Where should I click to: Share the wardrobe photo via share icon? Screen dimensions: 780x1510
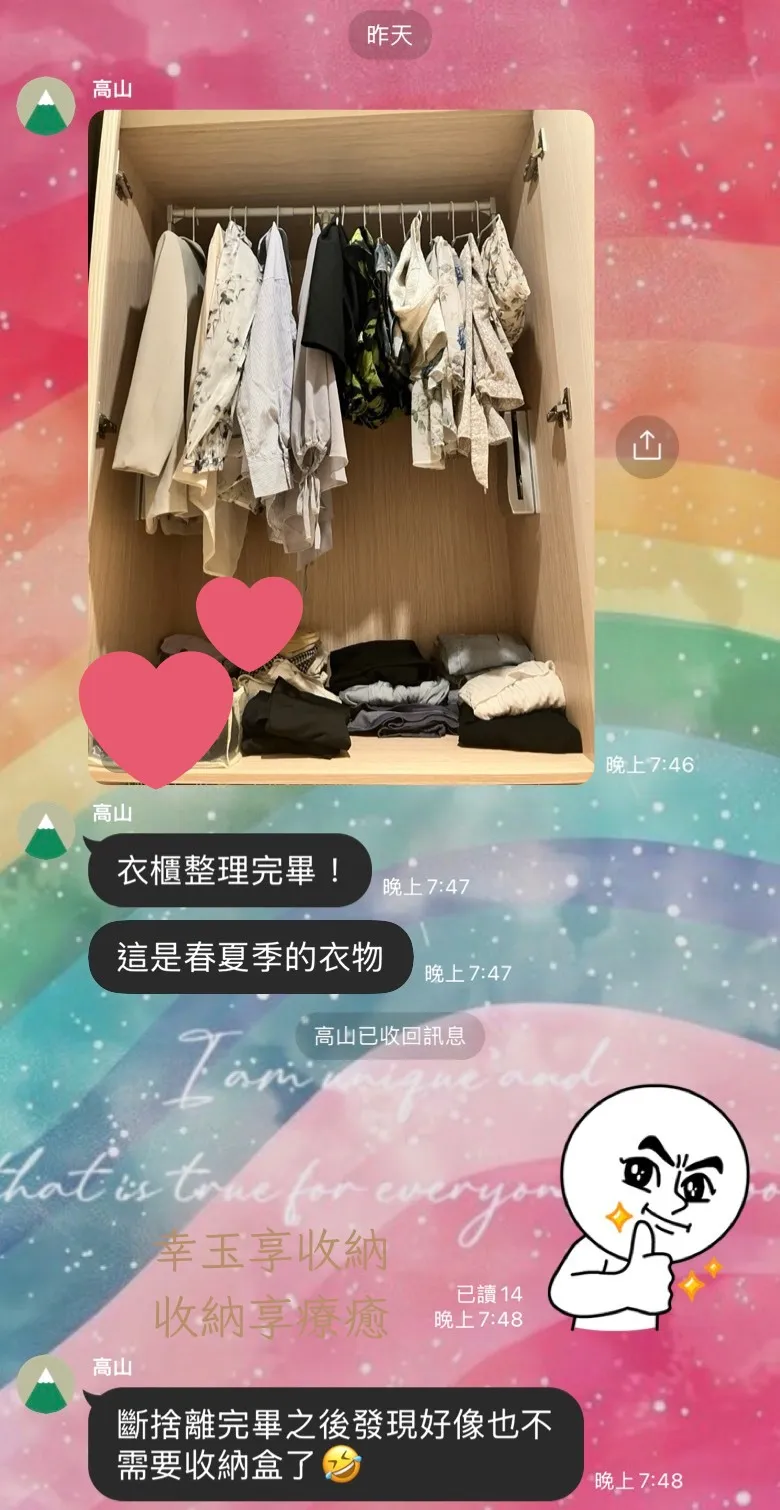click(x=647, y=445)
